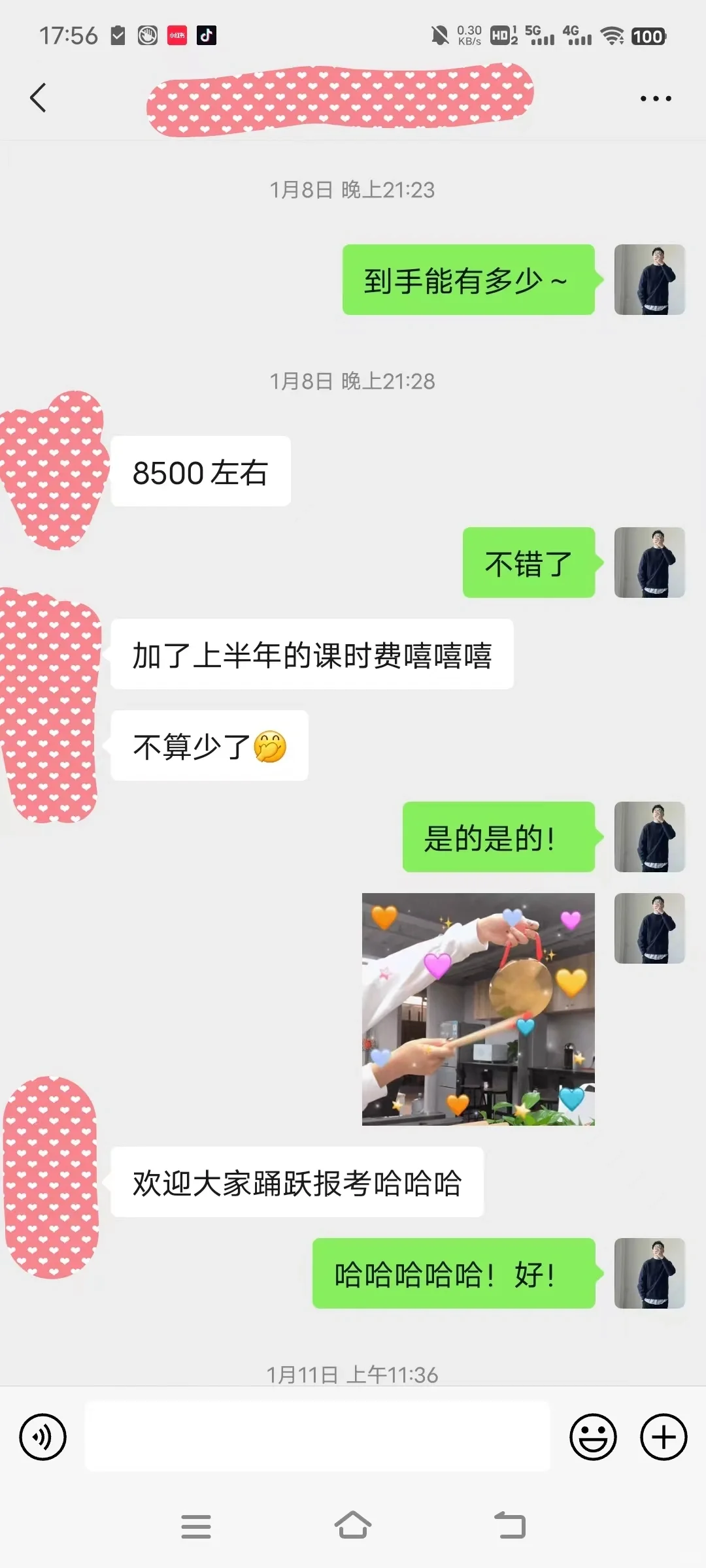
Task: Open the emoji sticker panel
Action: point(593,1437)
